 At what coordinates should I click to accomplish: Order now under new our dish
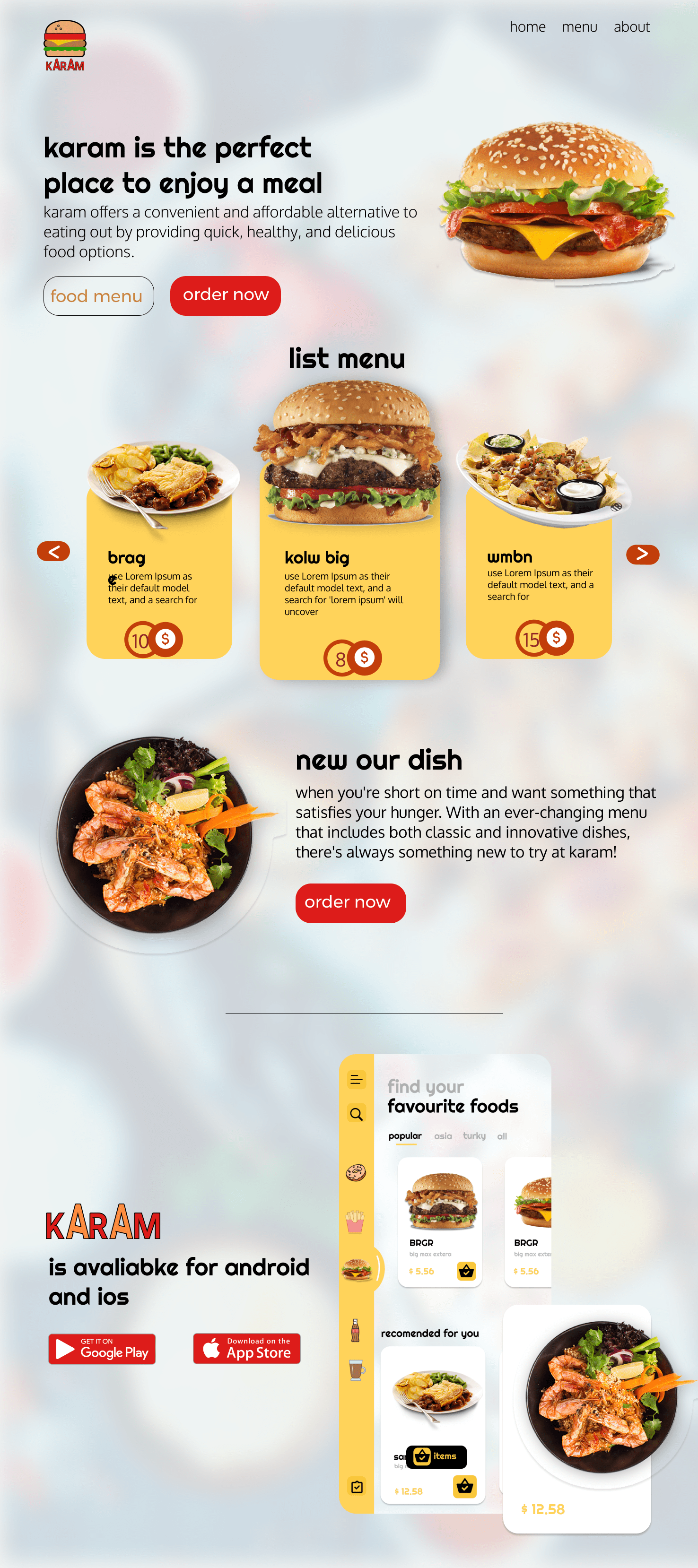click(x=350, y=903)
